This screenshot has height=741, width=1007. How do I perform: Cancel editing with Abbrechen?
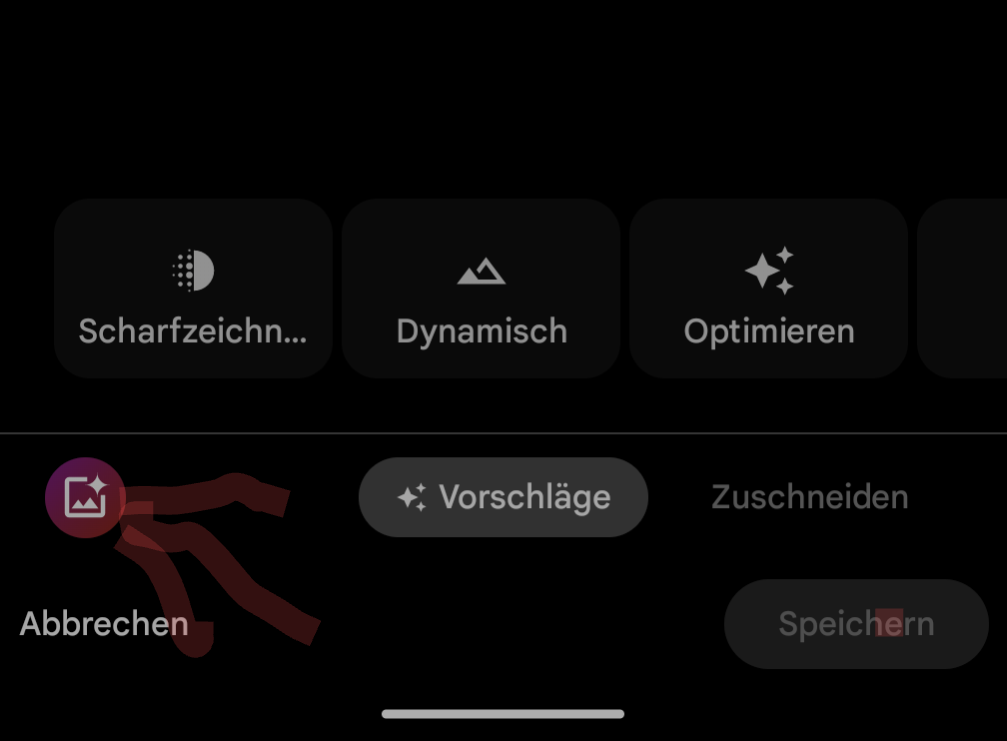point(104,624)
